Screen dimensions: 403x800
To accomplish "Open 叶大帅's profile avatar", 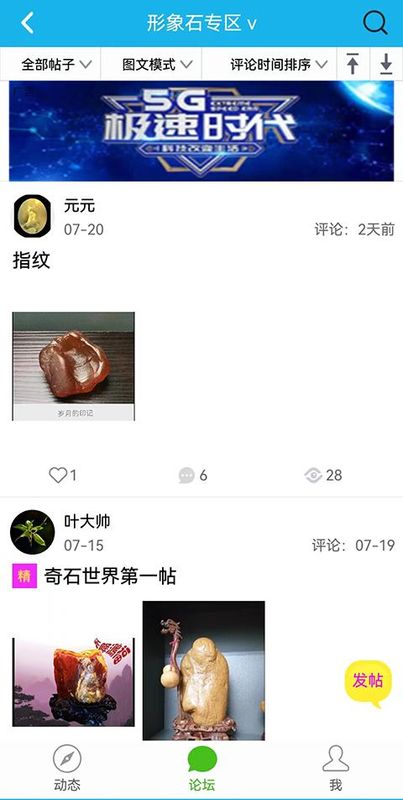I will tap(32, 532).
